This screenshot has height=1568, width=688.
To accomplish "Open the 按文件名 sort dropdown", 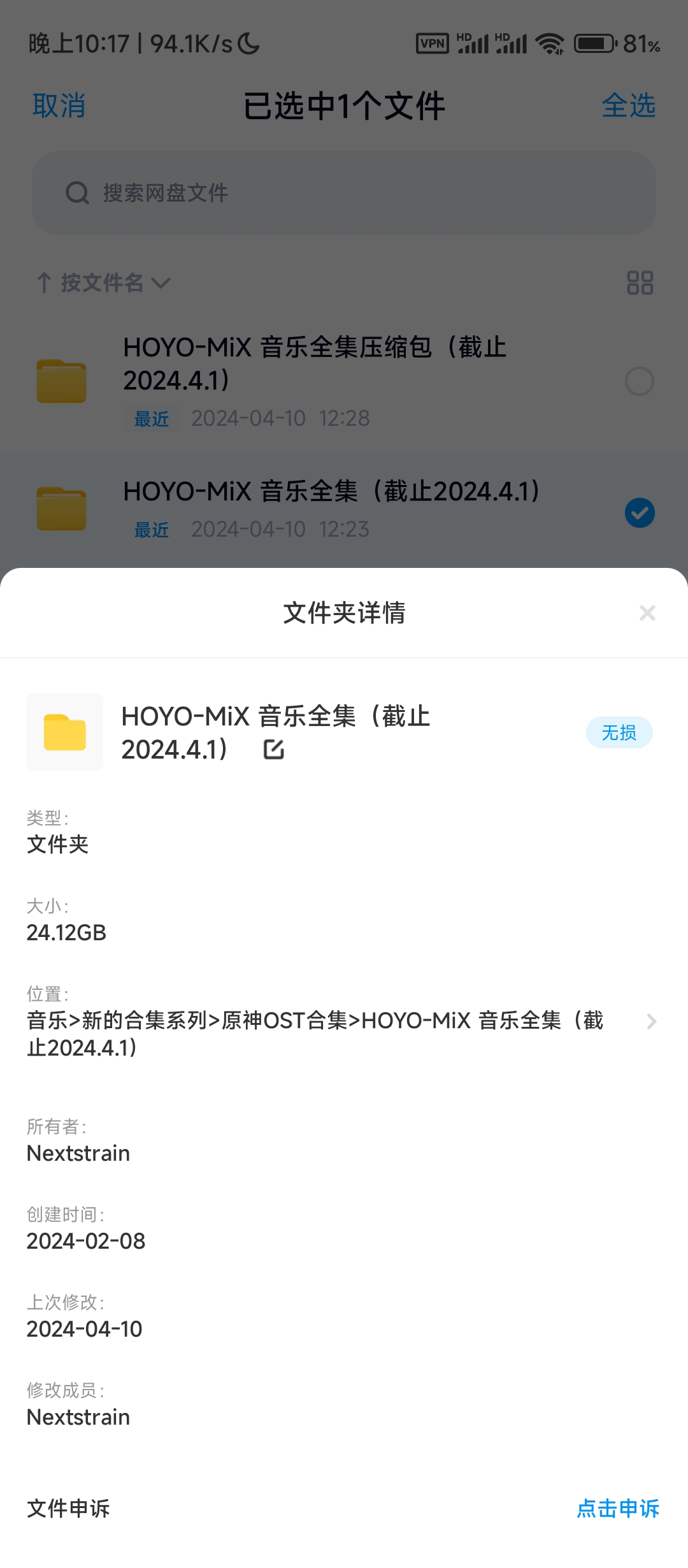I will (x=103, y=282).
